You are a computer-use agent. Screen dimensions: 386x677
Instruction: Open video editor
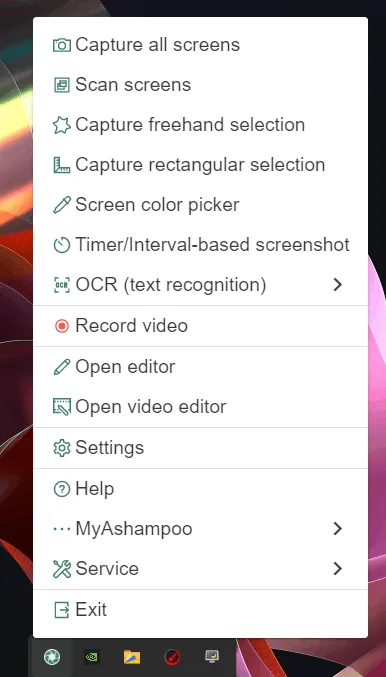pyautogui.click(x=200, y=407)
